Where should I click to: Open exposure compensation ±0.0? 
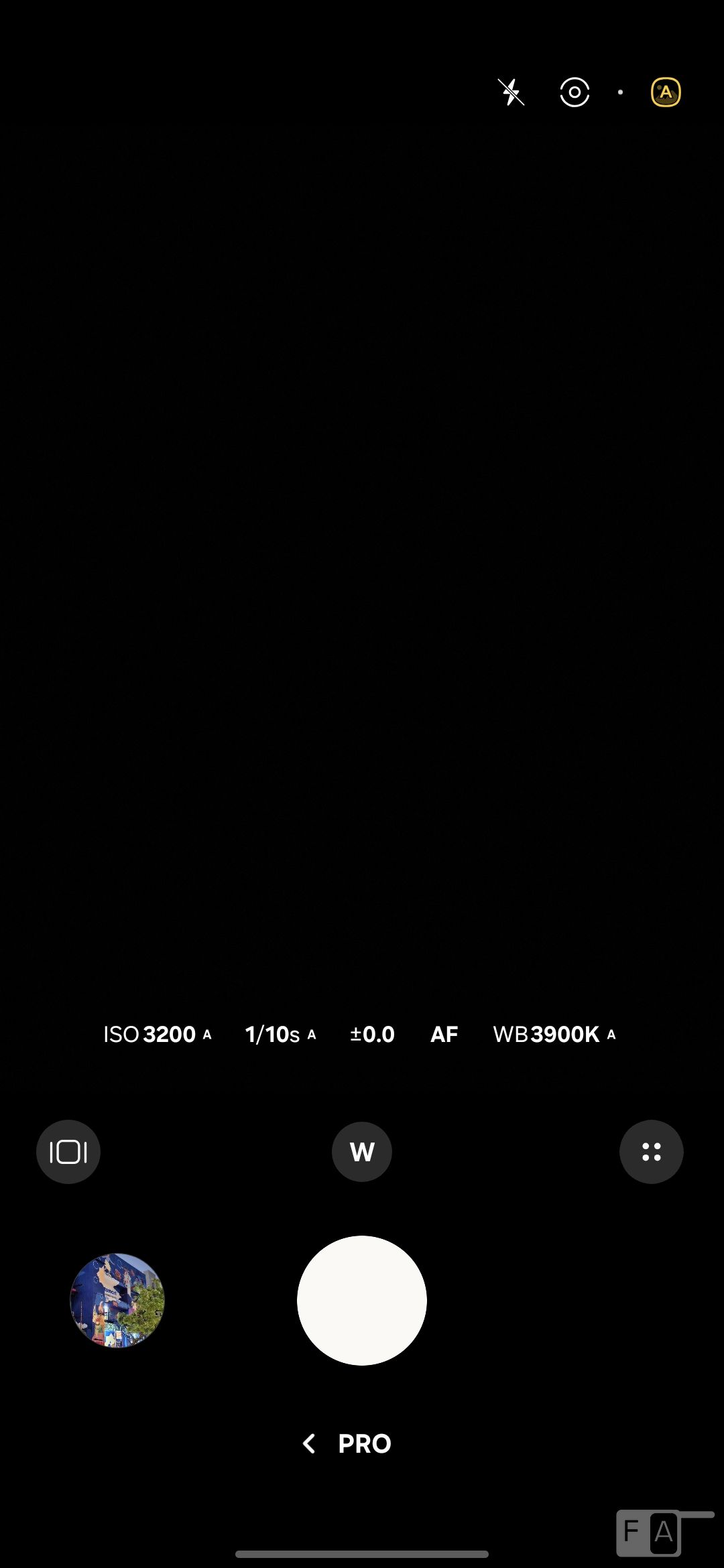tap(372, 1034)
